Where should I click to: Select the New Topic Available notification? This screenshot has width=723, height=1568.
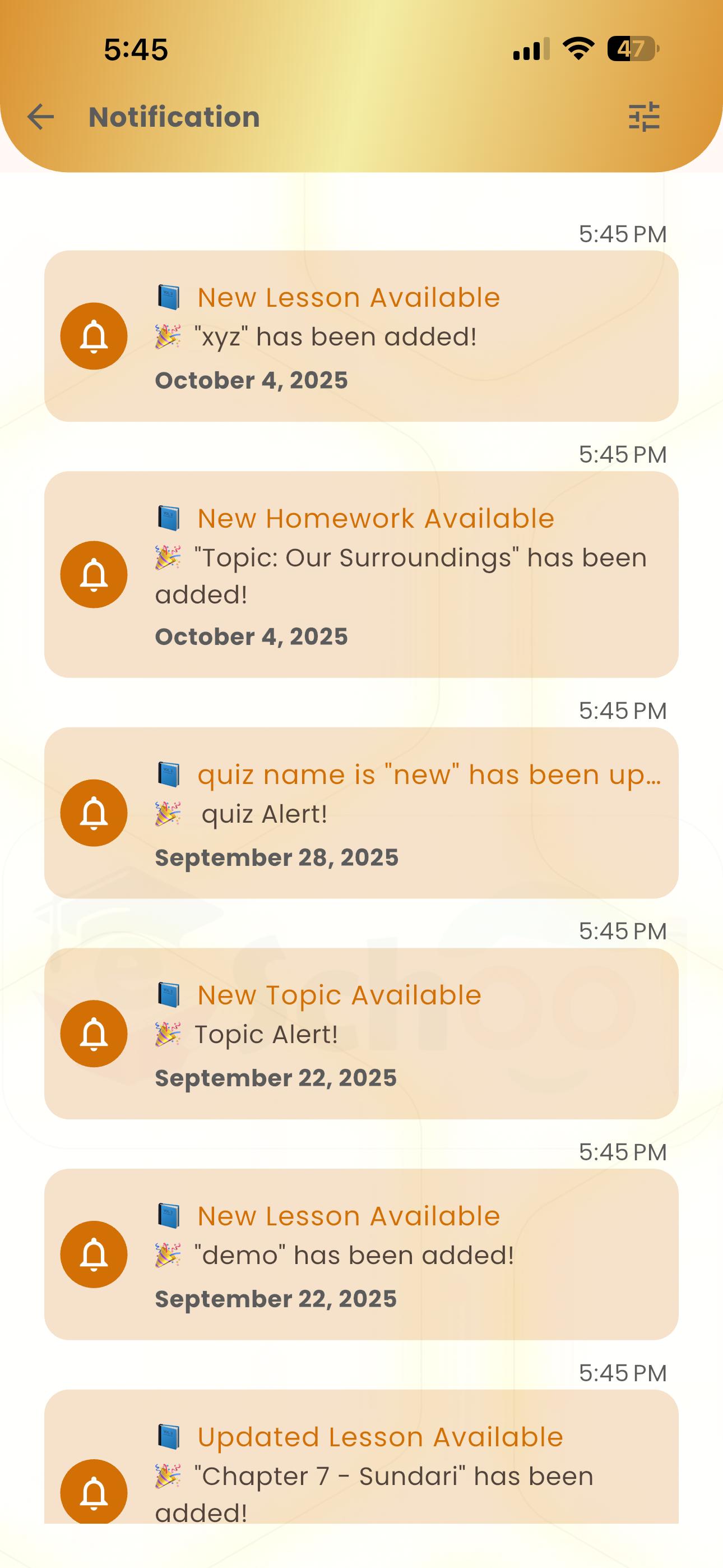click(x=361, y=1033)
